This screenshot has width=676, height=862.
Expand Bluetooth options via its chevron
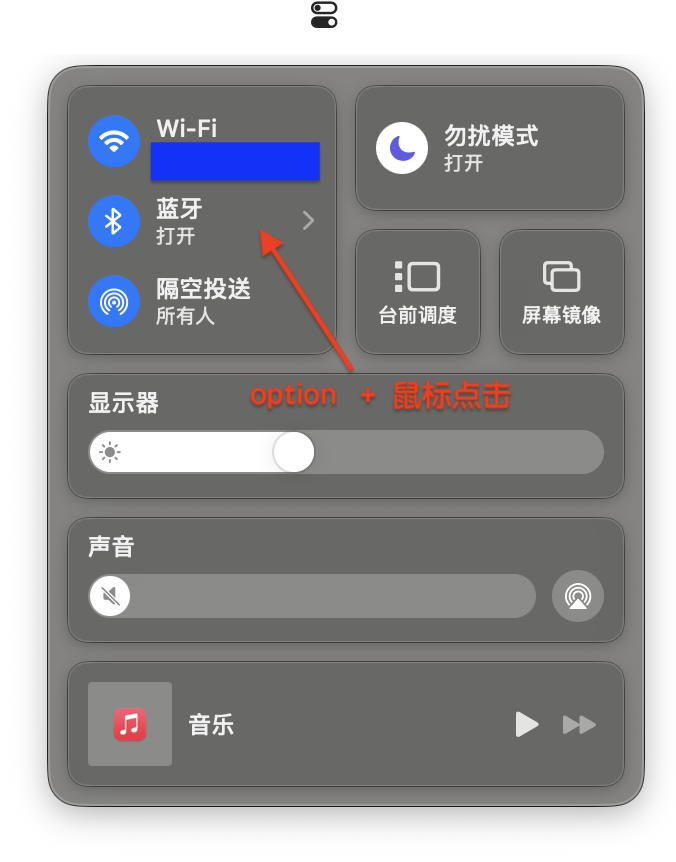pos(308,221)
